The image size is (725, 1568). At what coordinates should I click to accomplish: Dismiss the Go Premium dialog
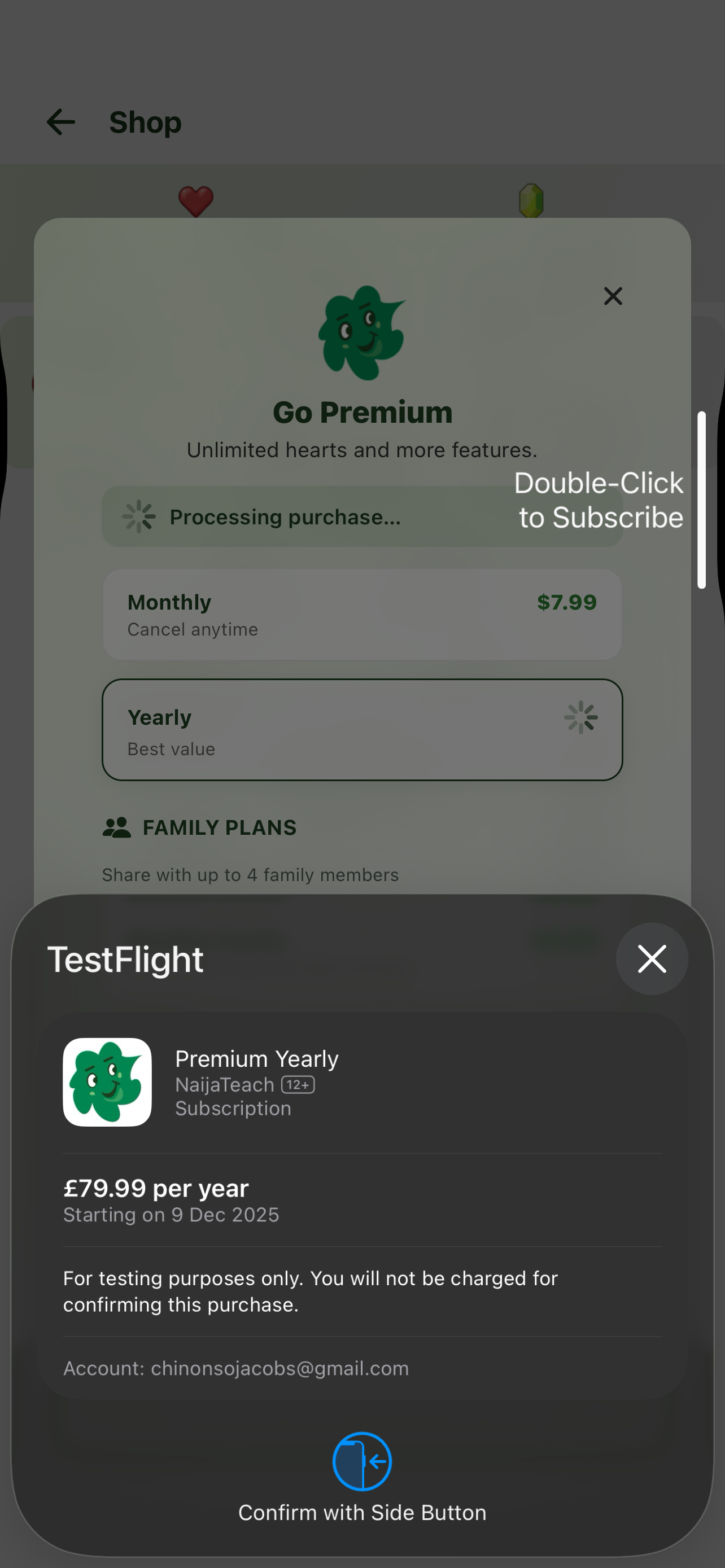pos(613,296)
